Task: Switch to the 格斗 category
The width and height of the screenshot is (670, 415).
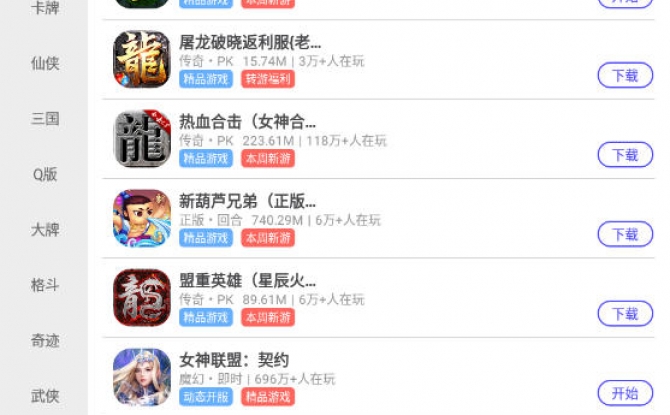Action: click(x=45, y=285)
